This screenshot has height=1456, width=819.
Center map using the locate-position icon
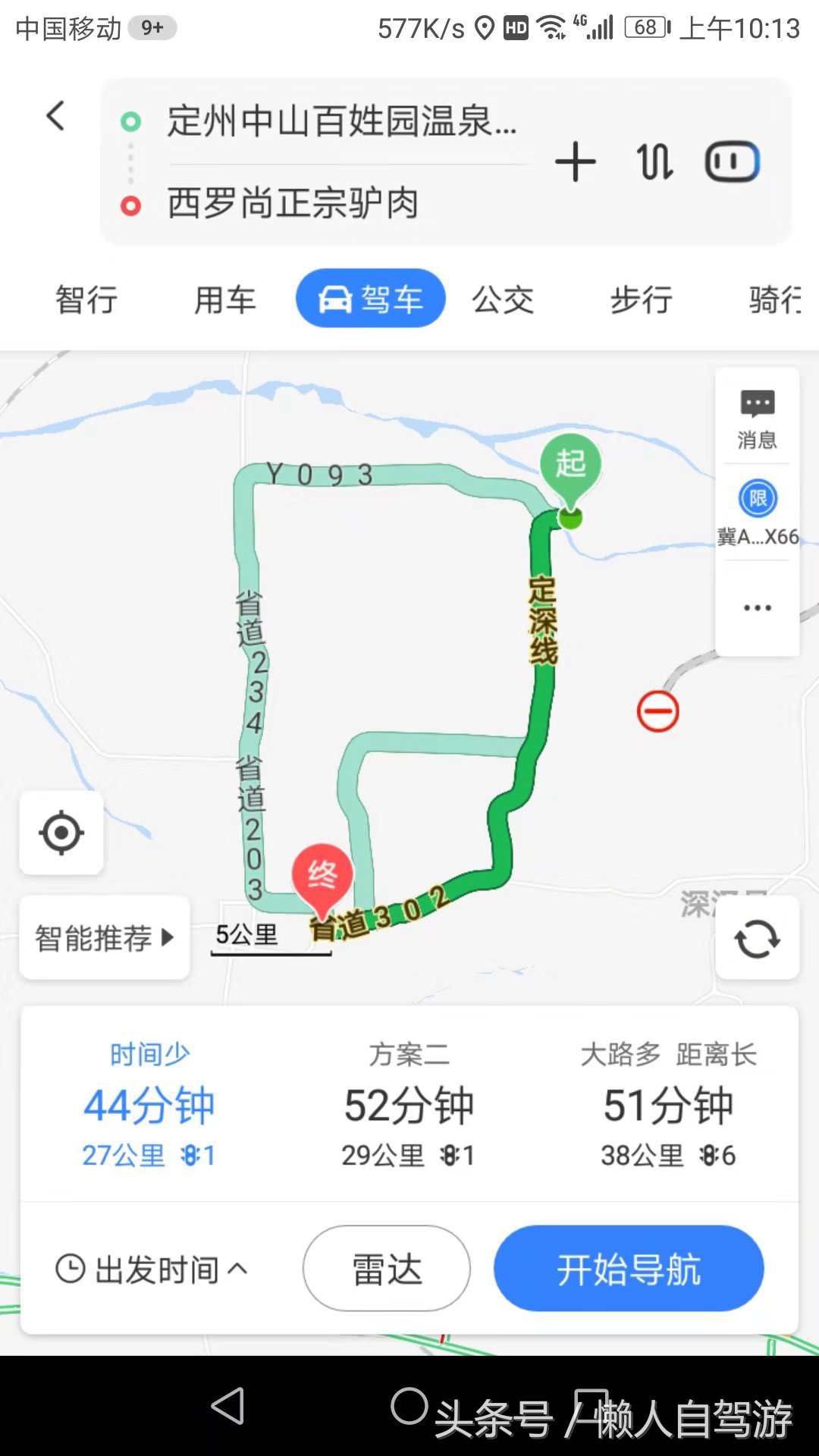[61, 832]
